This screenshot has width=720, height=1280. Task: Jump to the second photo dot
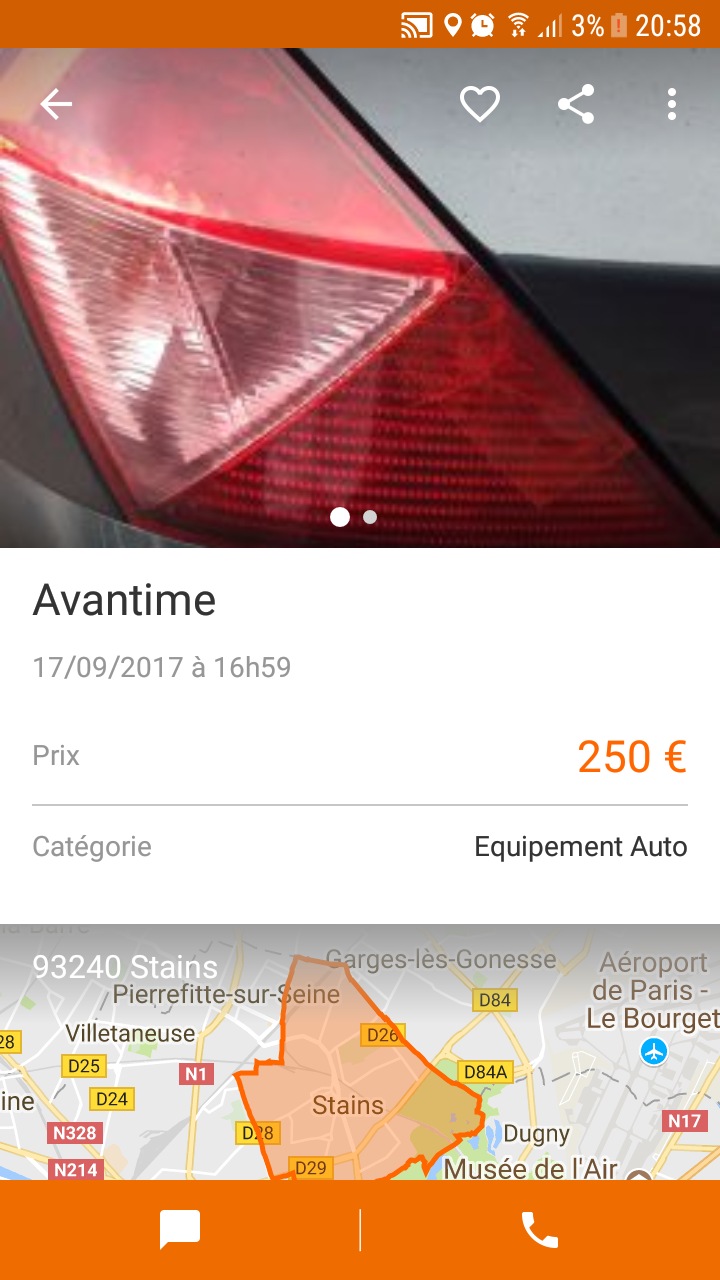pos(370,517)
